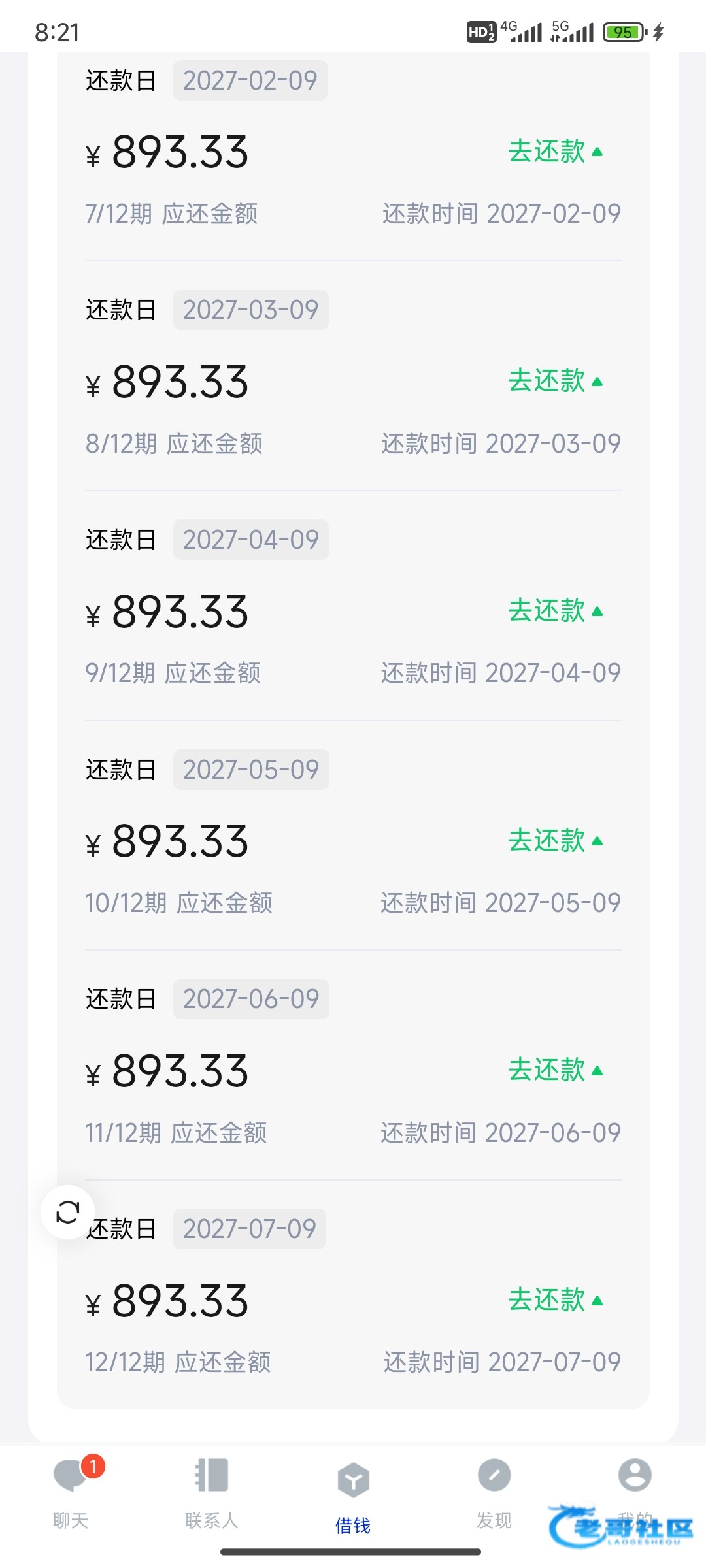Tap 去还款 for the 7/12期 installment

coord(556,152)
